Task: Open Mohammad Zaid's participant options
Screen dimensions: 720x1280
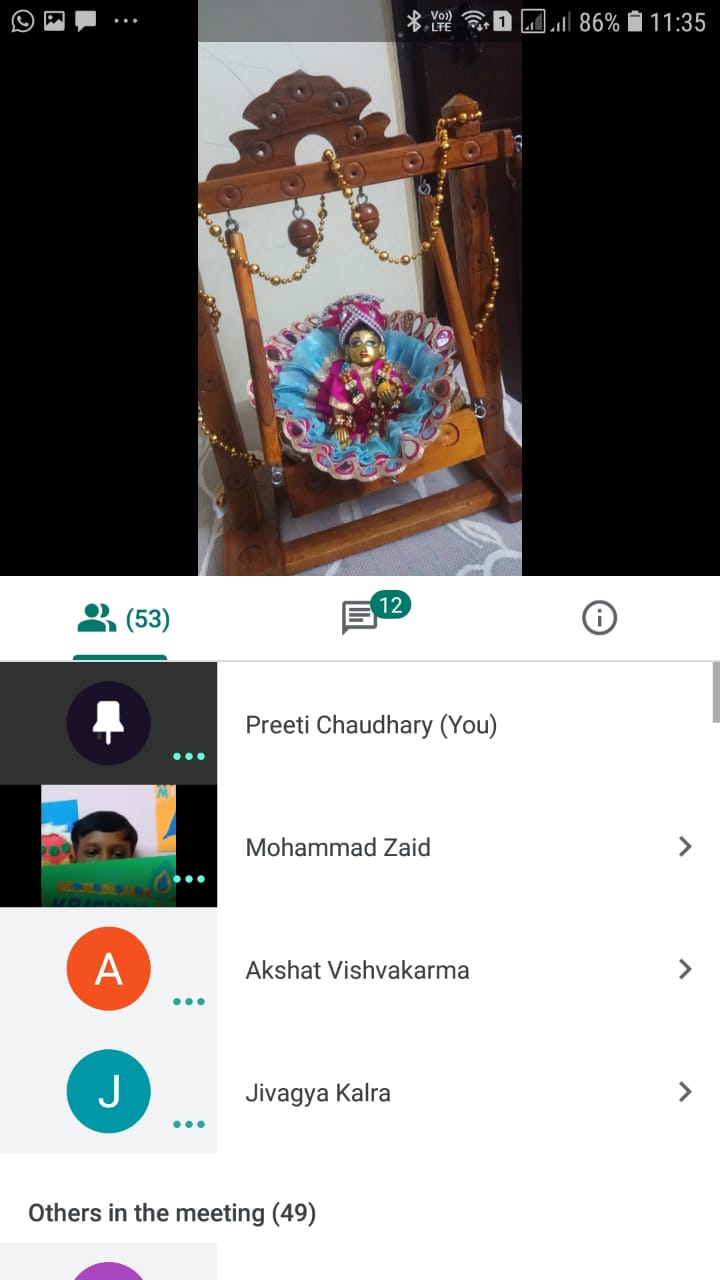Action: 685,847
